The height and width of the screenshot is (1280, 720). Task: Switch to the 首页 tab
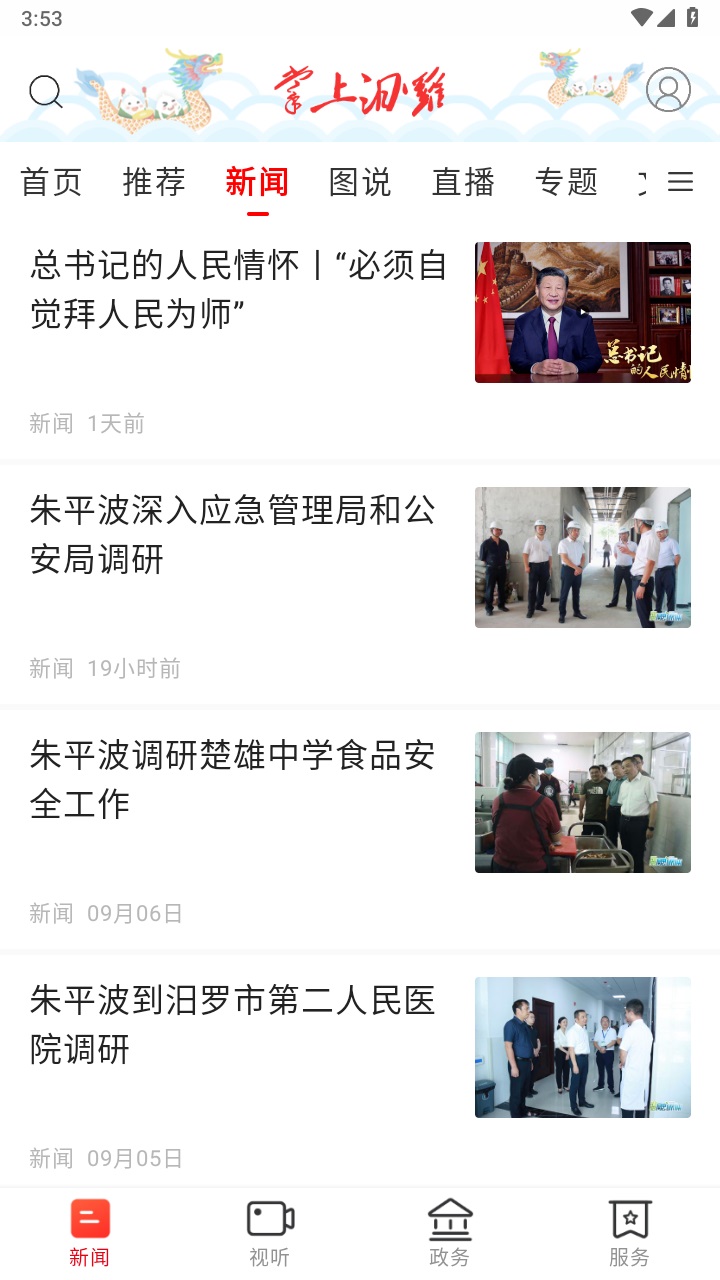(x=52, y=182)
